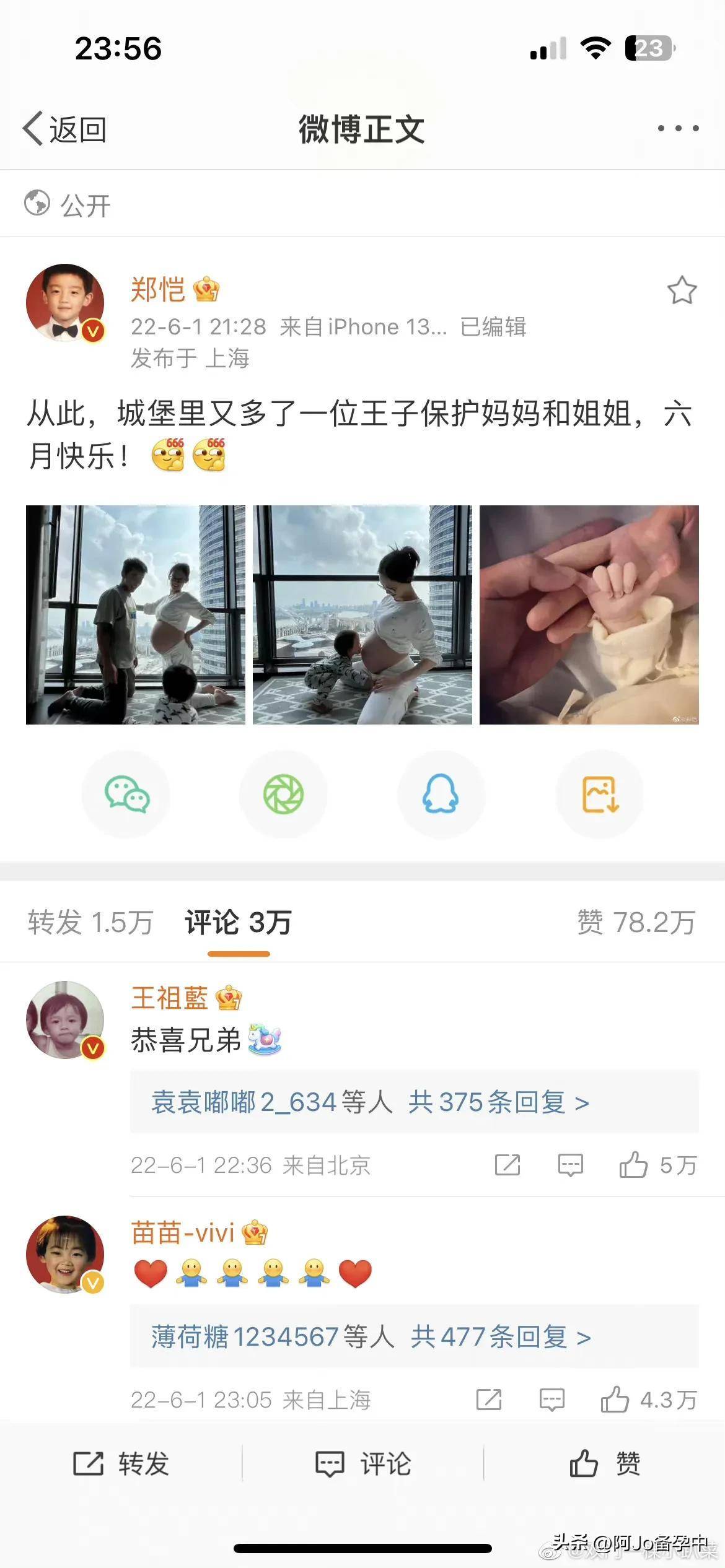View second photo of child kissing belly
Screen dimensions: 725x1568
point(362,614)
